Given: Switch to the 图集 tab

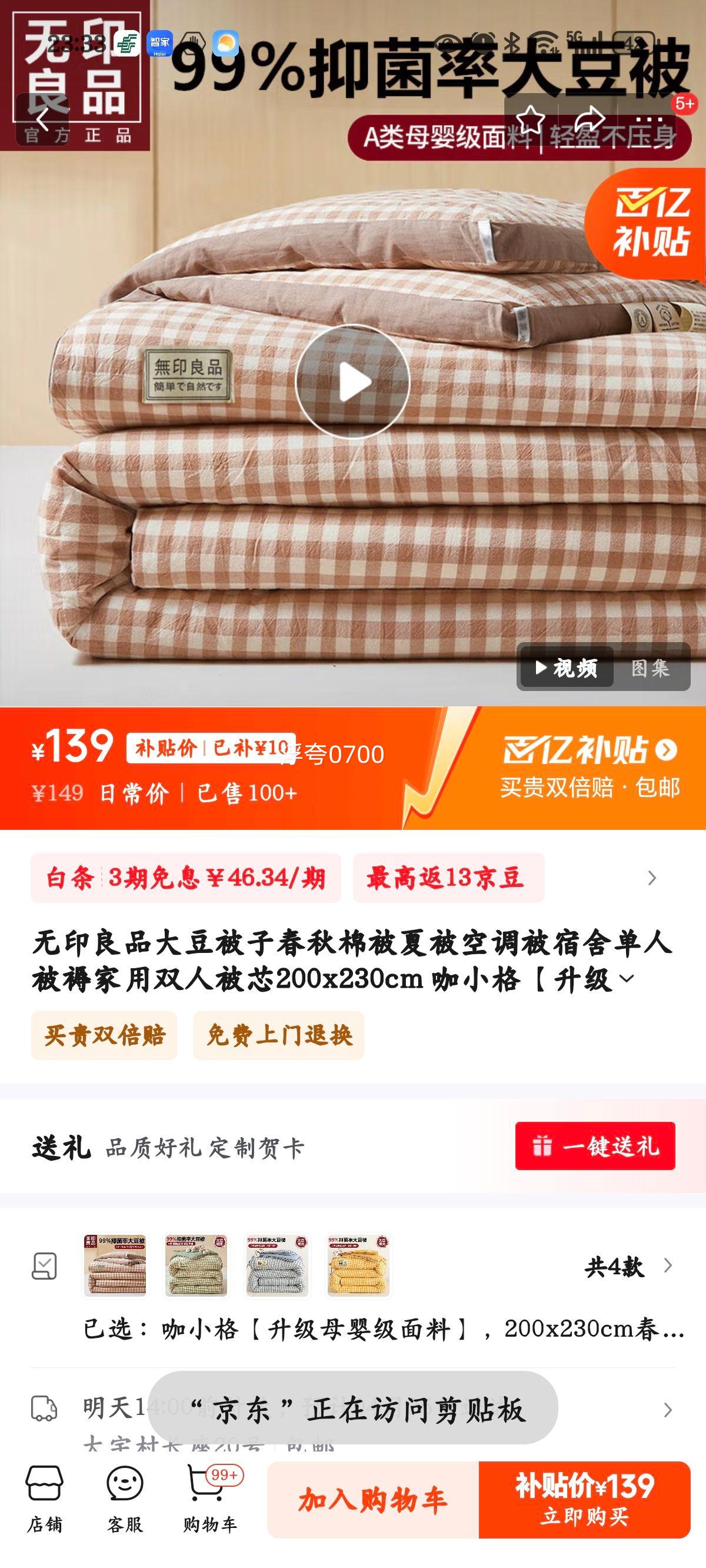Looking at the screenshot, I should pyautogui.click(x=651, y=667).
